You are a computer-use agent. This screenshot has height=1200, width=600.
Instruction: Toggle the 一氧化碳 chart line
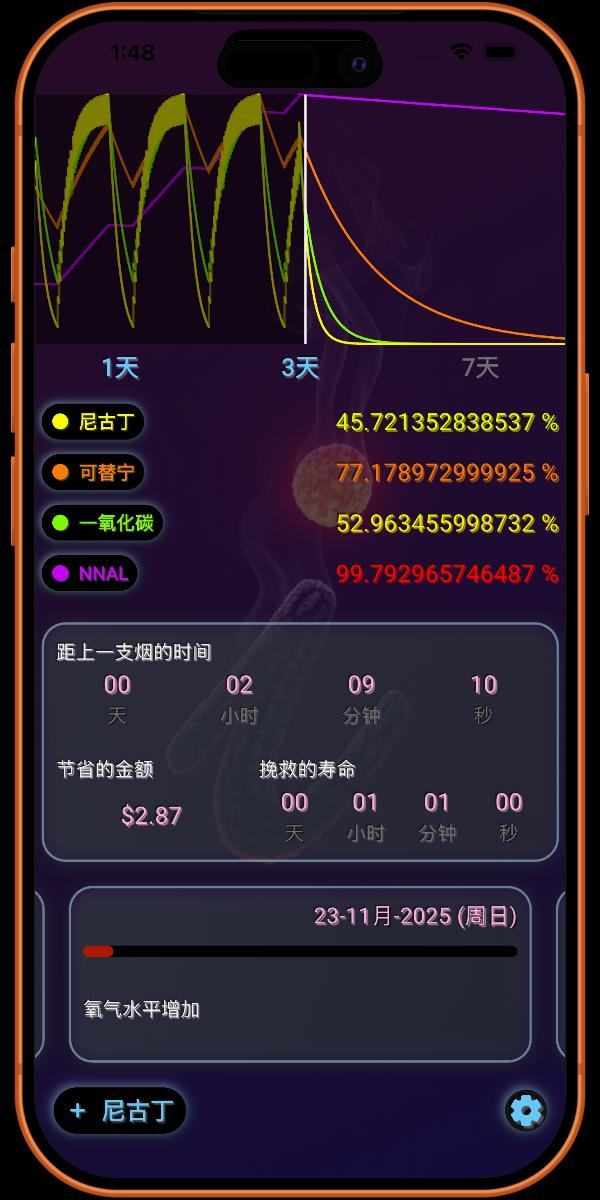(x=102, y=523)
